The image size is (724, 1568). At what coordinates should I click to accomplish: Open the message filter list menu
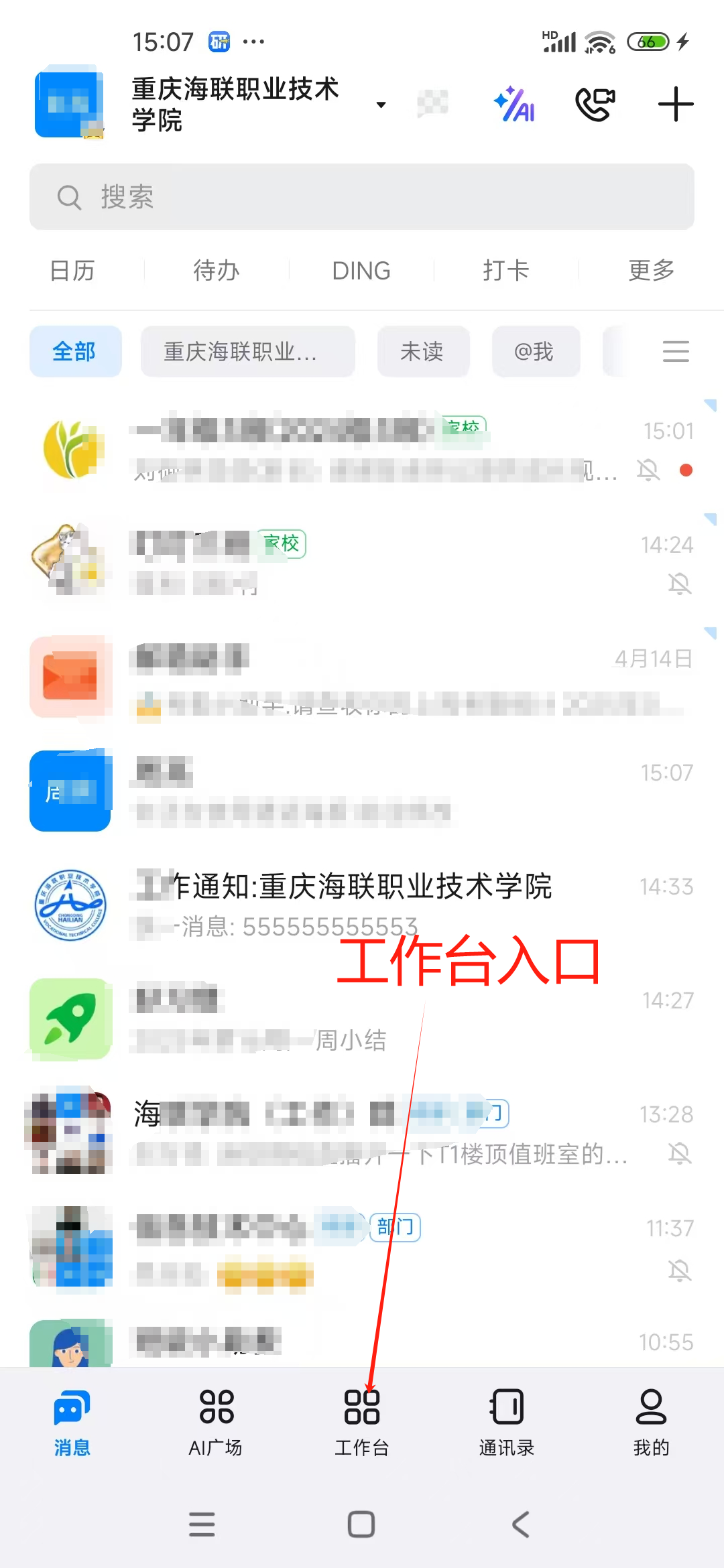pyautogui.click(x=676, y=352)
